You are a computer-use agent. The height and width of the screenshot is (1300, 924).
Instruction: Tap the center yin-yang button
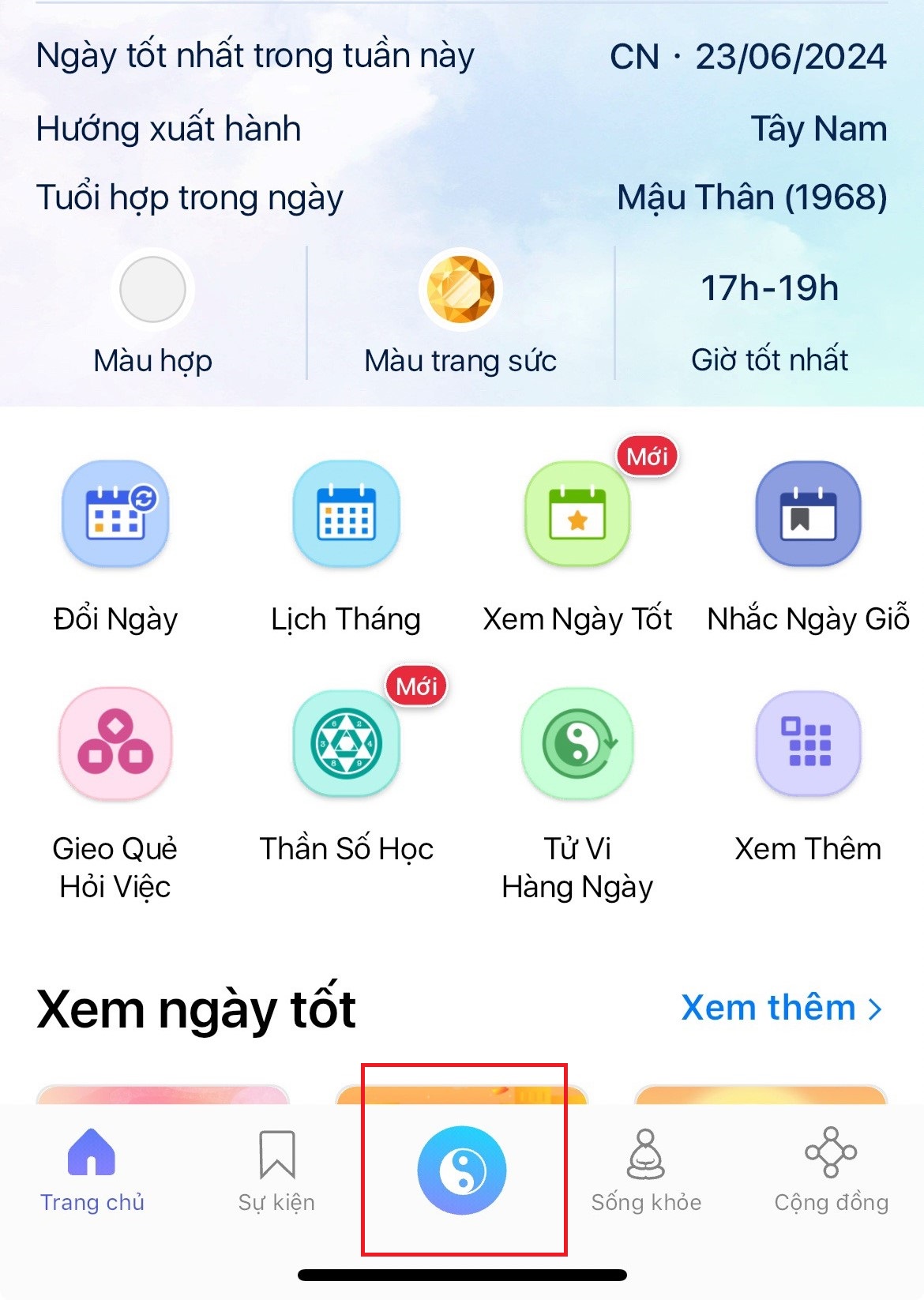coord(462,1170)
